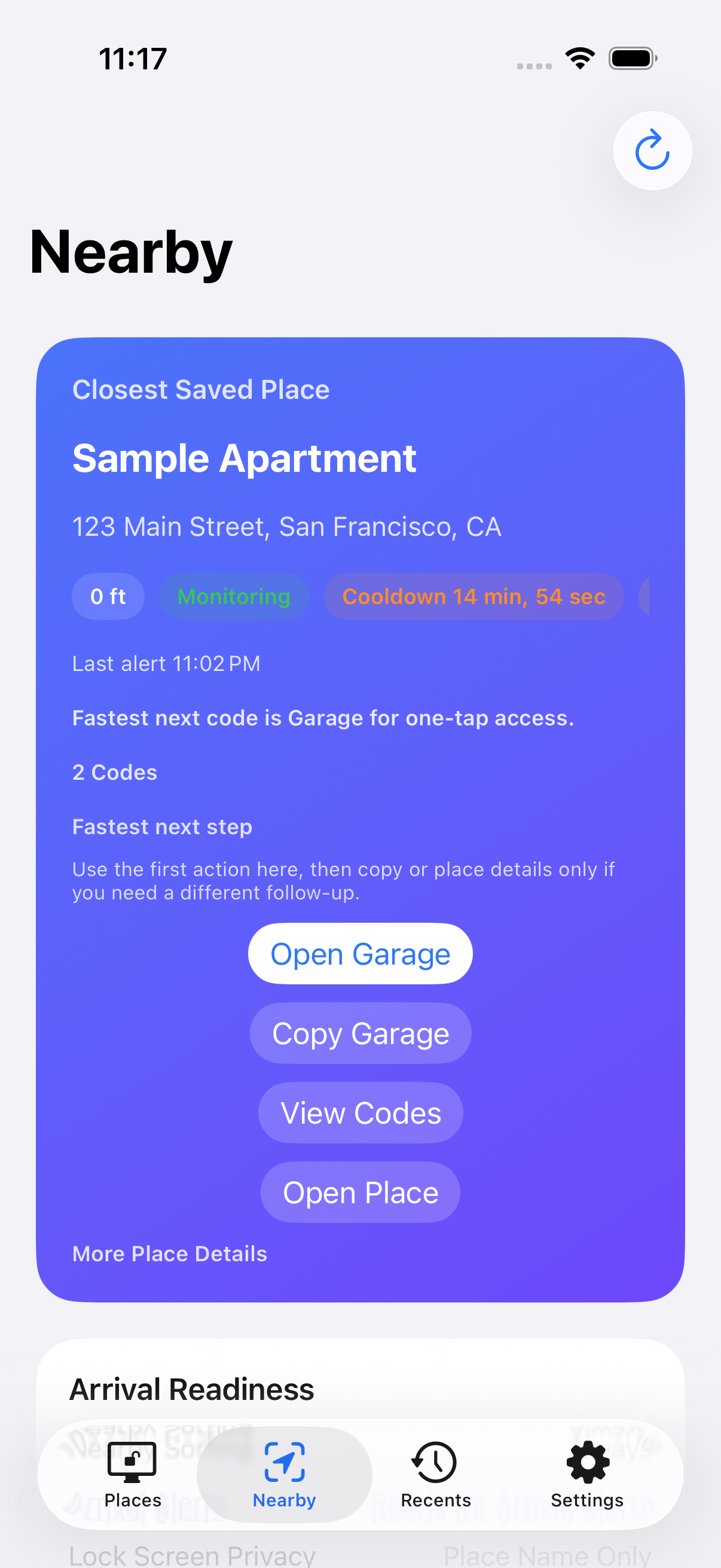Toggle the Monitoring status badge
The height and width of the screenshot is (1568, 721).
pos(234,597)
